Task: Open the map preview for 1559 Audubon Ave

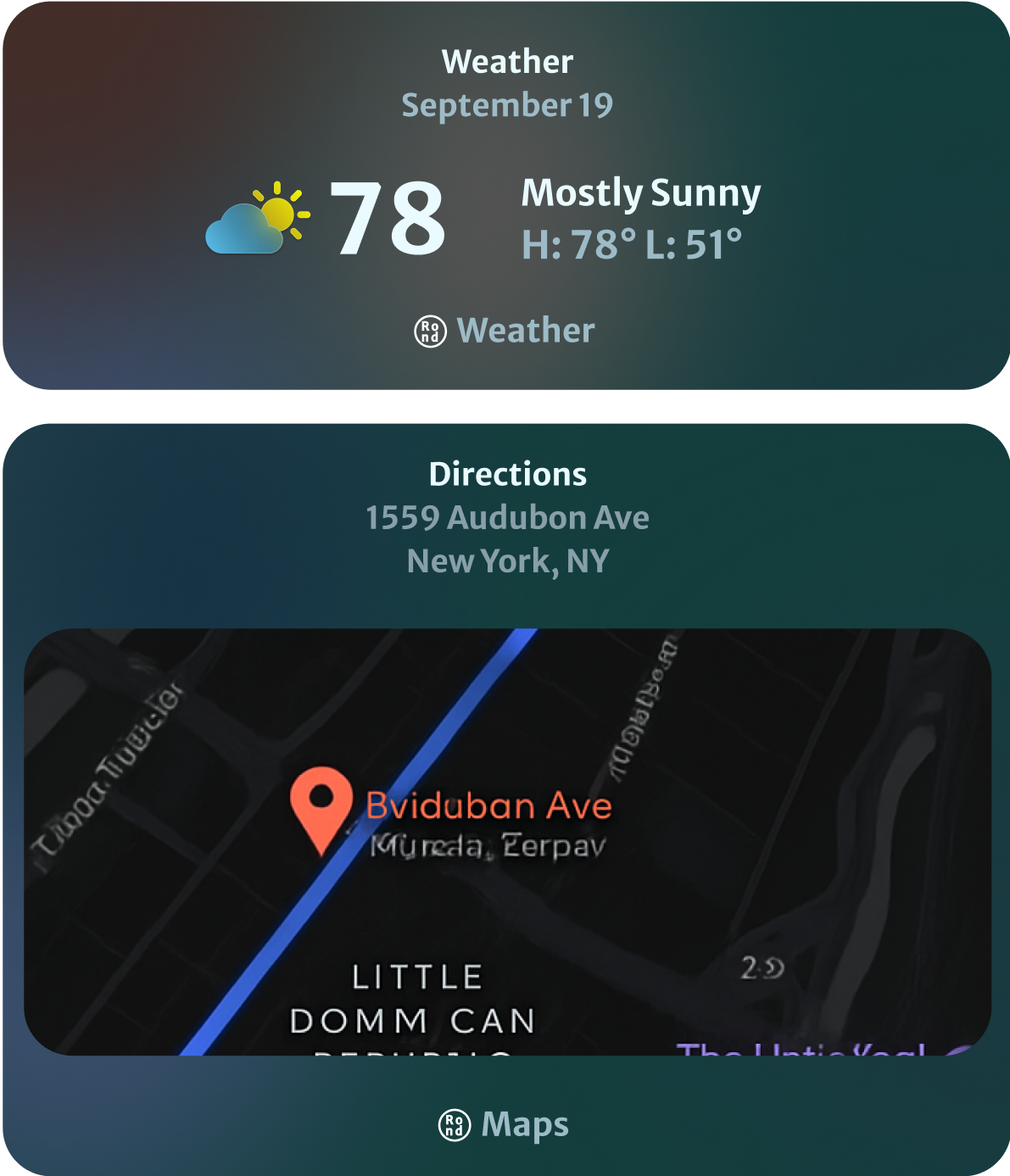Action: point(507,841)
